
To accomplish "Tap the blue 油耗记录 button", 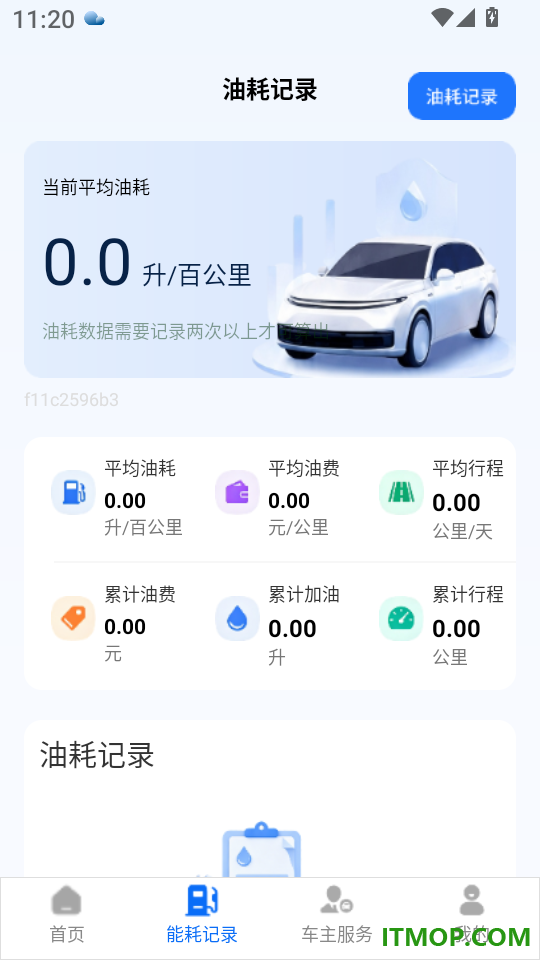I will coord(462,96).
